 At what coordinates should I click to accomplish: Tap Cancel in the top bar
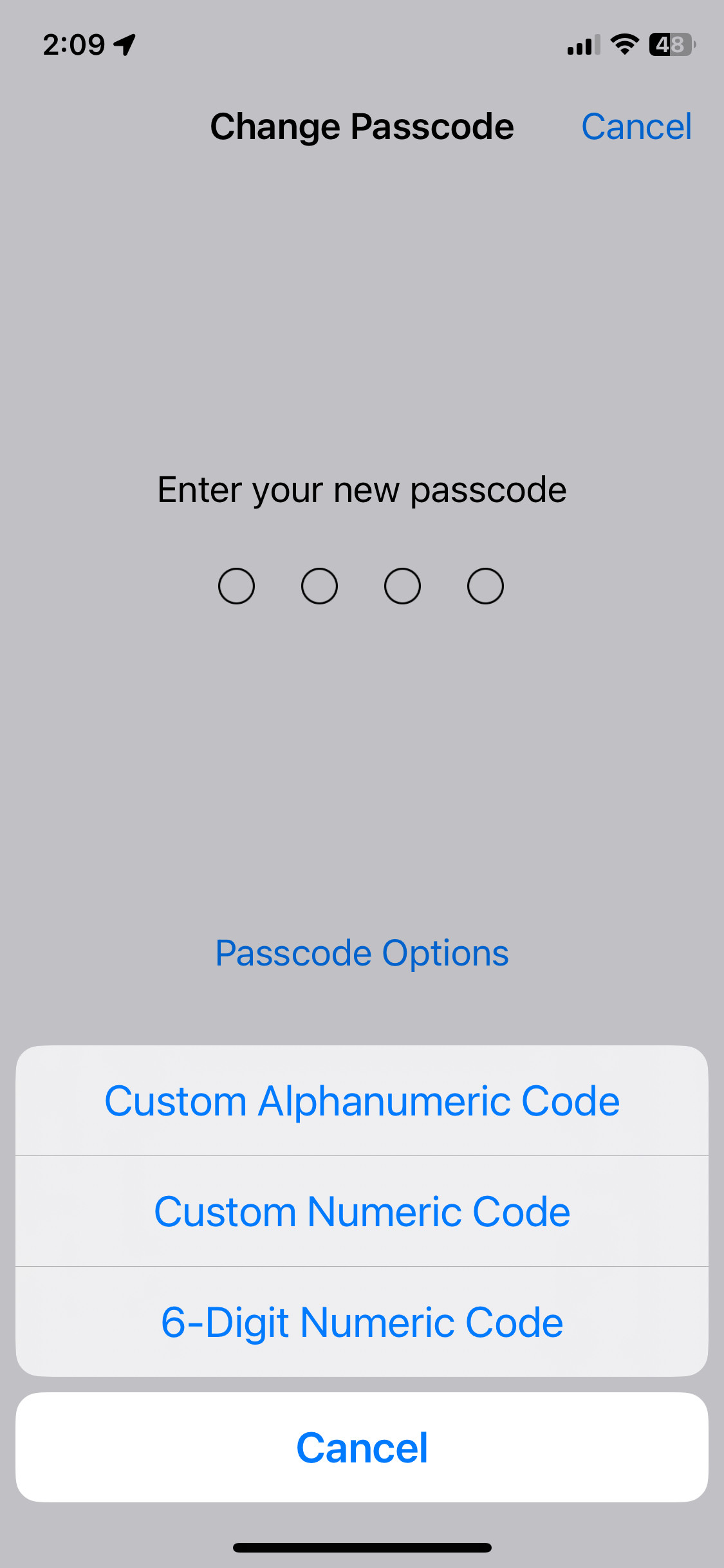636,126
